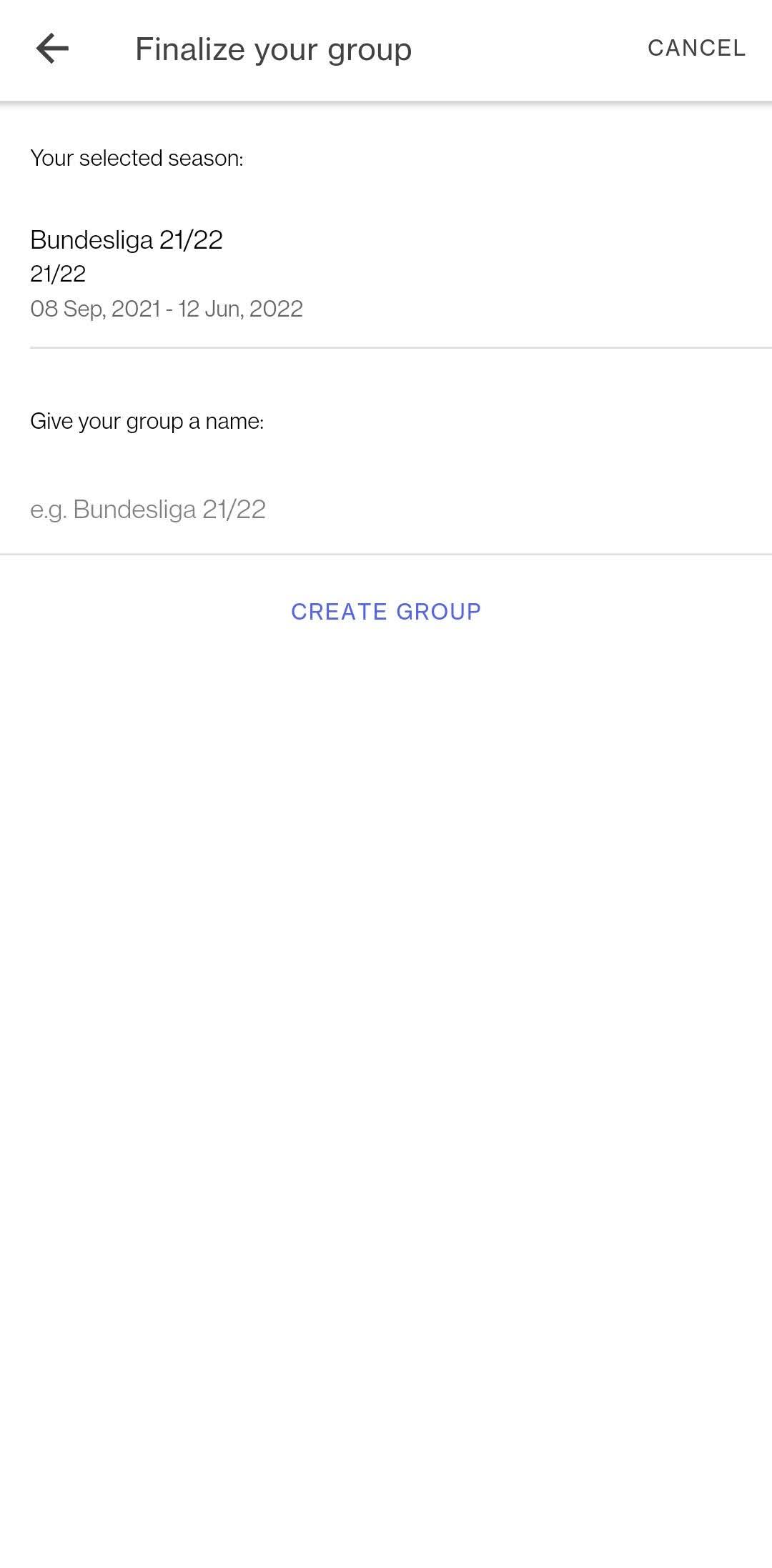
Task: Go back using the arrow icon
Action: [x=52, y=49]
